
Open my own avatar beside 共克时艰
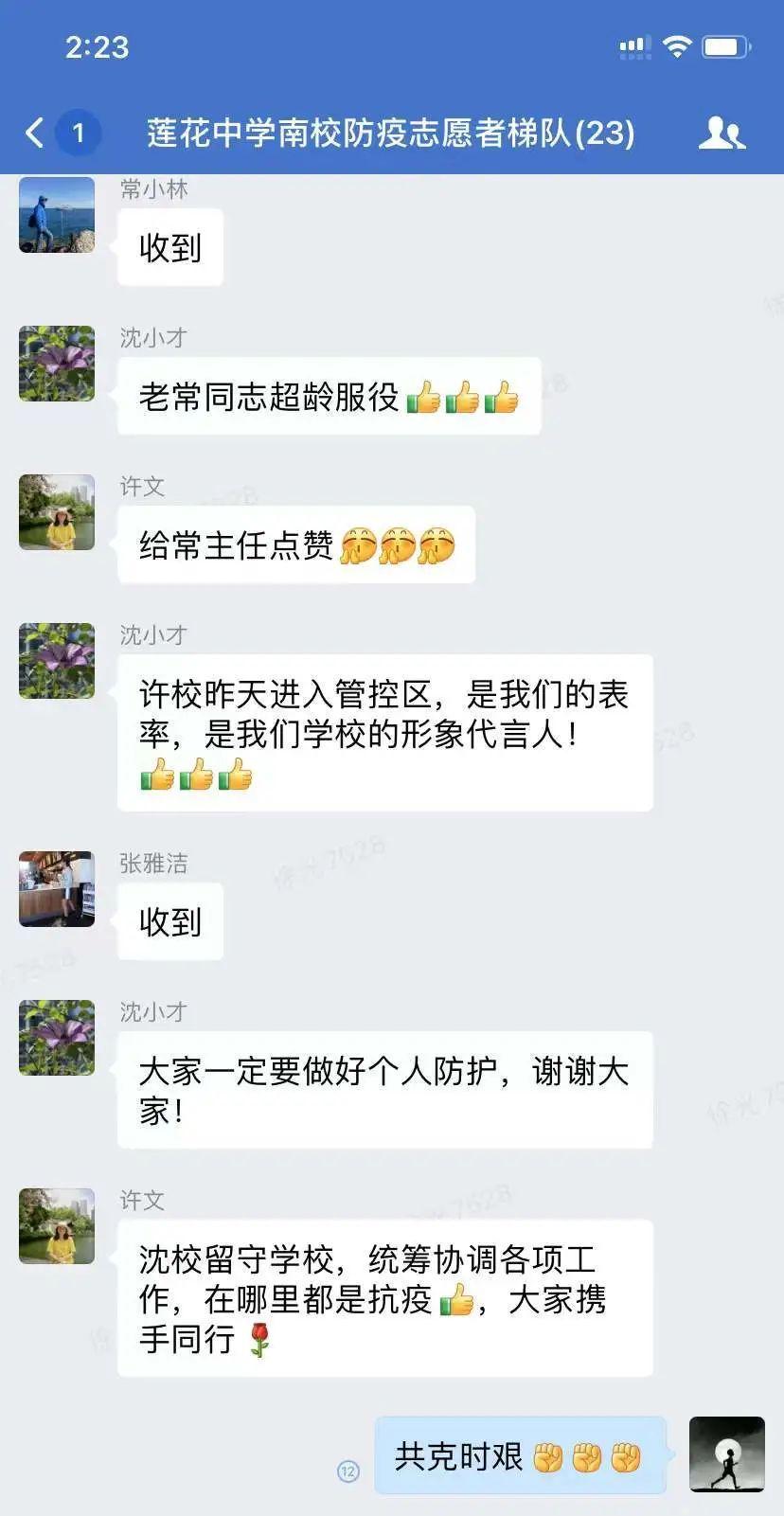pos(726,1454)
